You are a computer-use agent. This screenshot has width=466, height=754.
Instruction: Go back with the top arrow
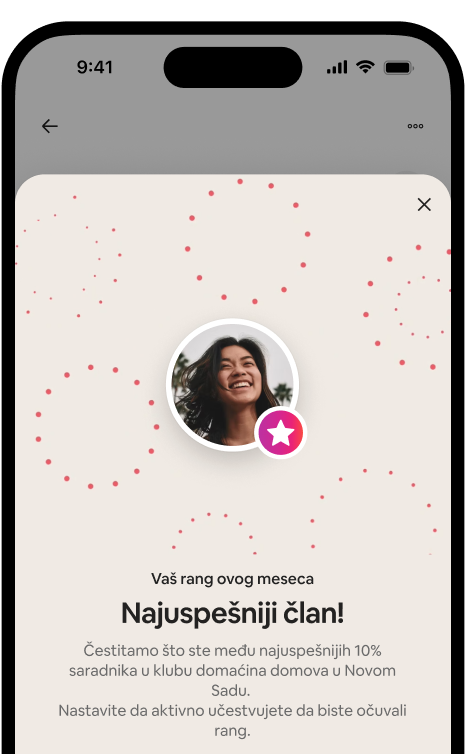pyautogui.click(x=50, y=126)
